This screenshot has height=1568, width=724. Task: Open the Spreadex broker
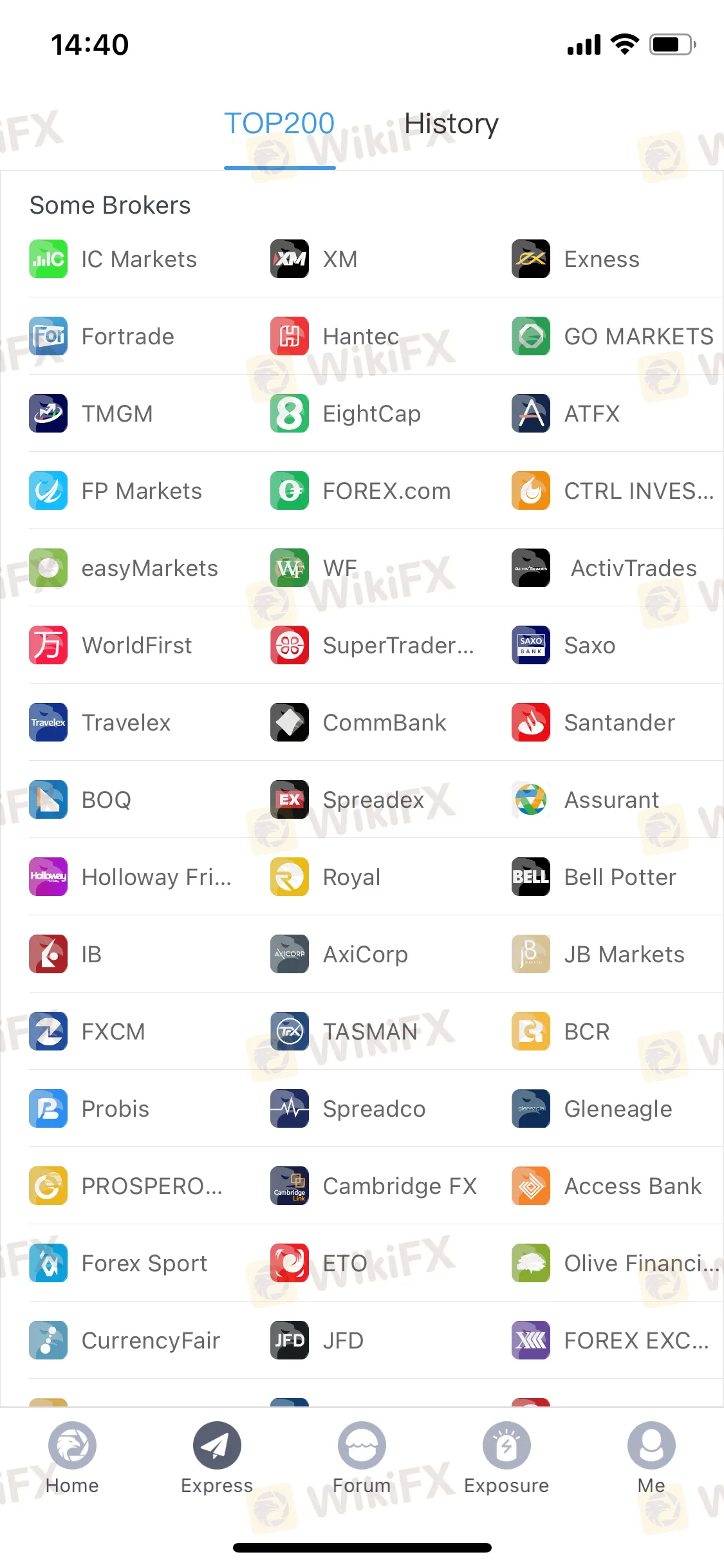348,799
